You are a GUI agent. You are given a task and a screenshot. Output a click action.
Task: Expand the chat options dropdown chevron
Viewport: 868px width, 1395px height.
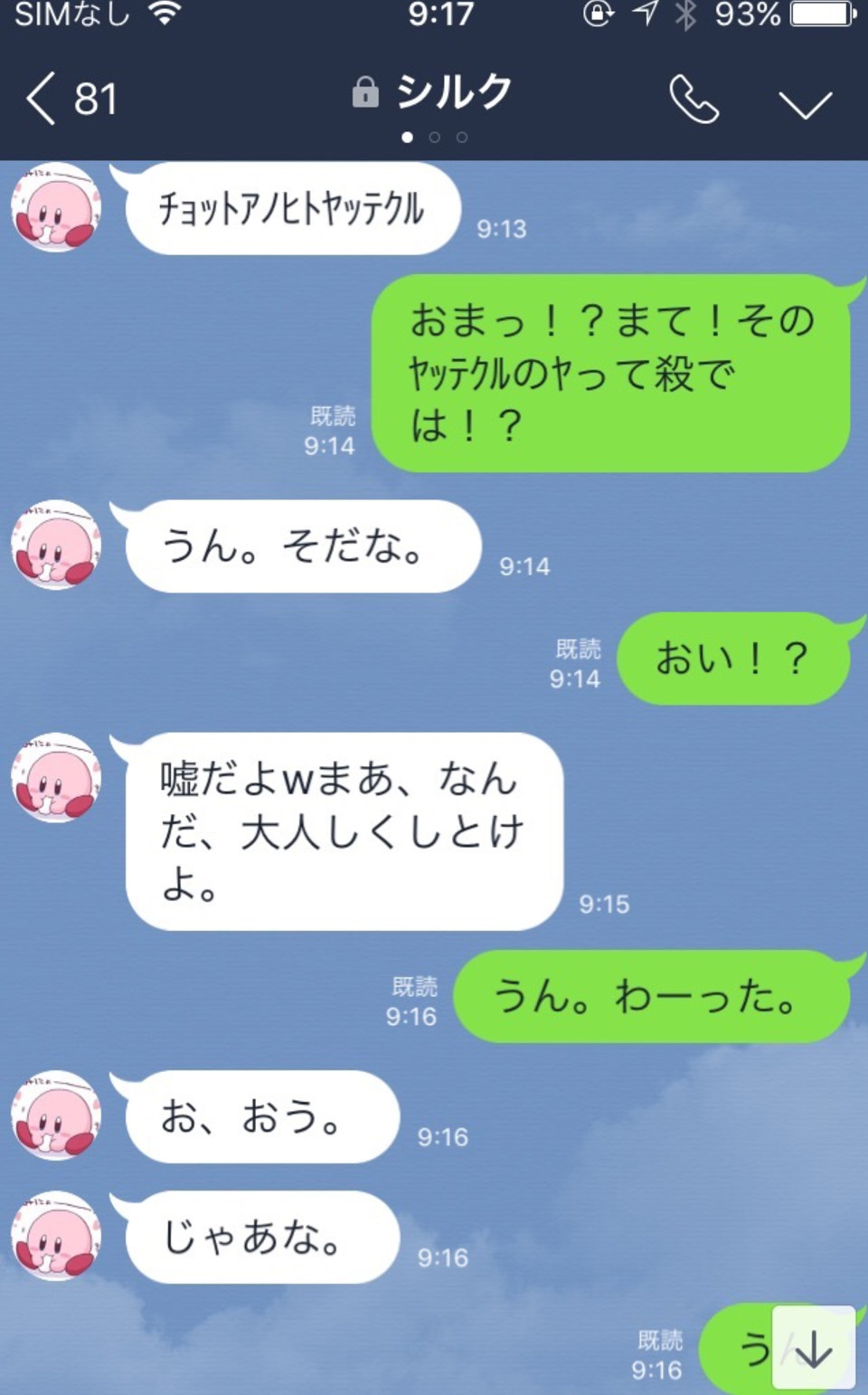click(x=805, y=103)
